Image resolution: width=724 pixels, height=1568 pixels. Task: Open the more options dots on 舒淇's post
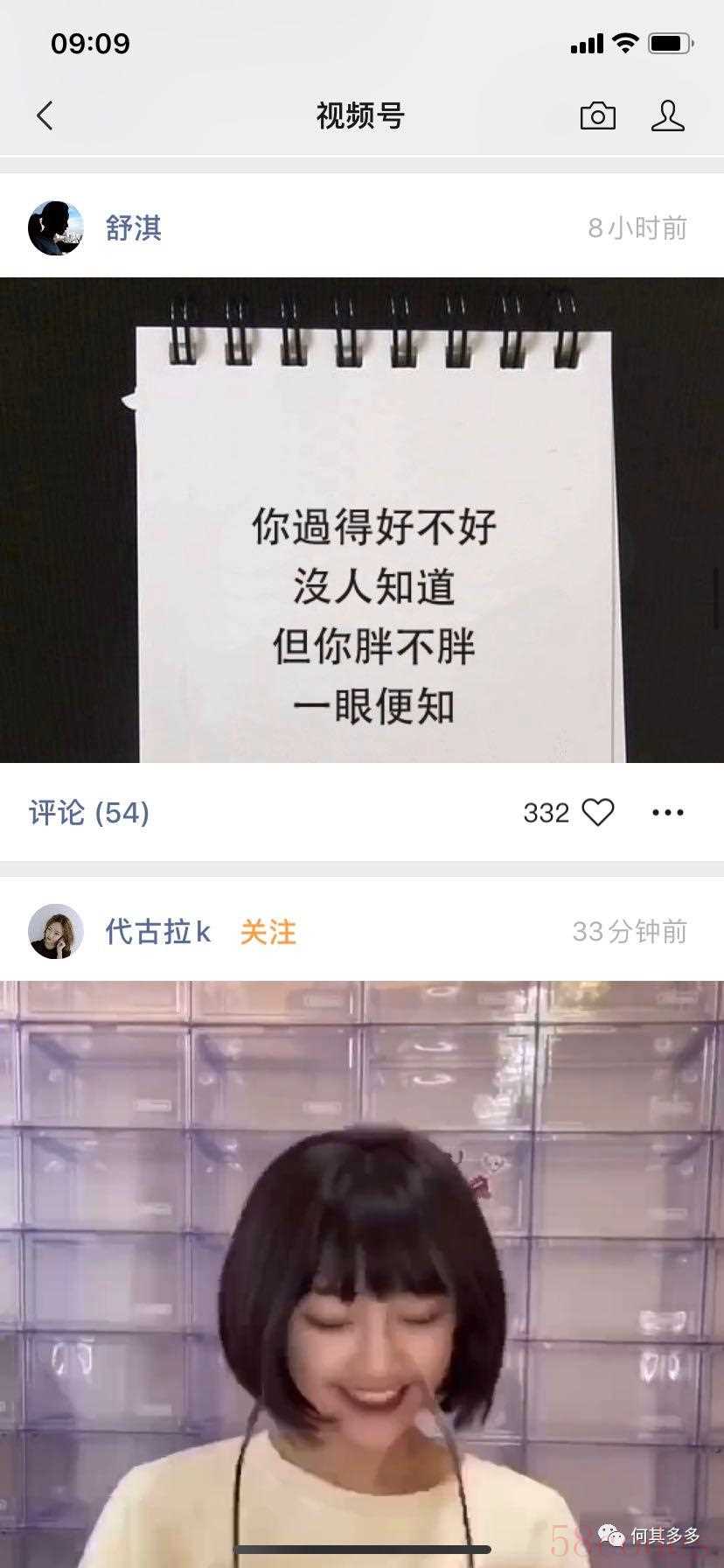[668, 813]
